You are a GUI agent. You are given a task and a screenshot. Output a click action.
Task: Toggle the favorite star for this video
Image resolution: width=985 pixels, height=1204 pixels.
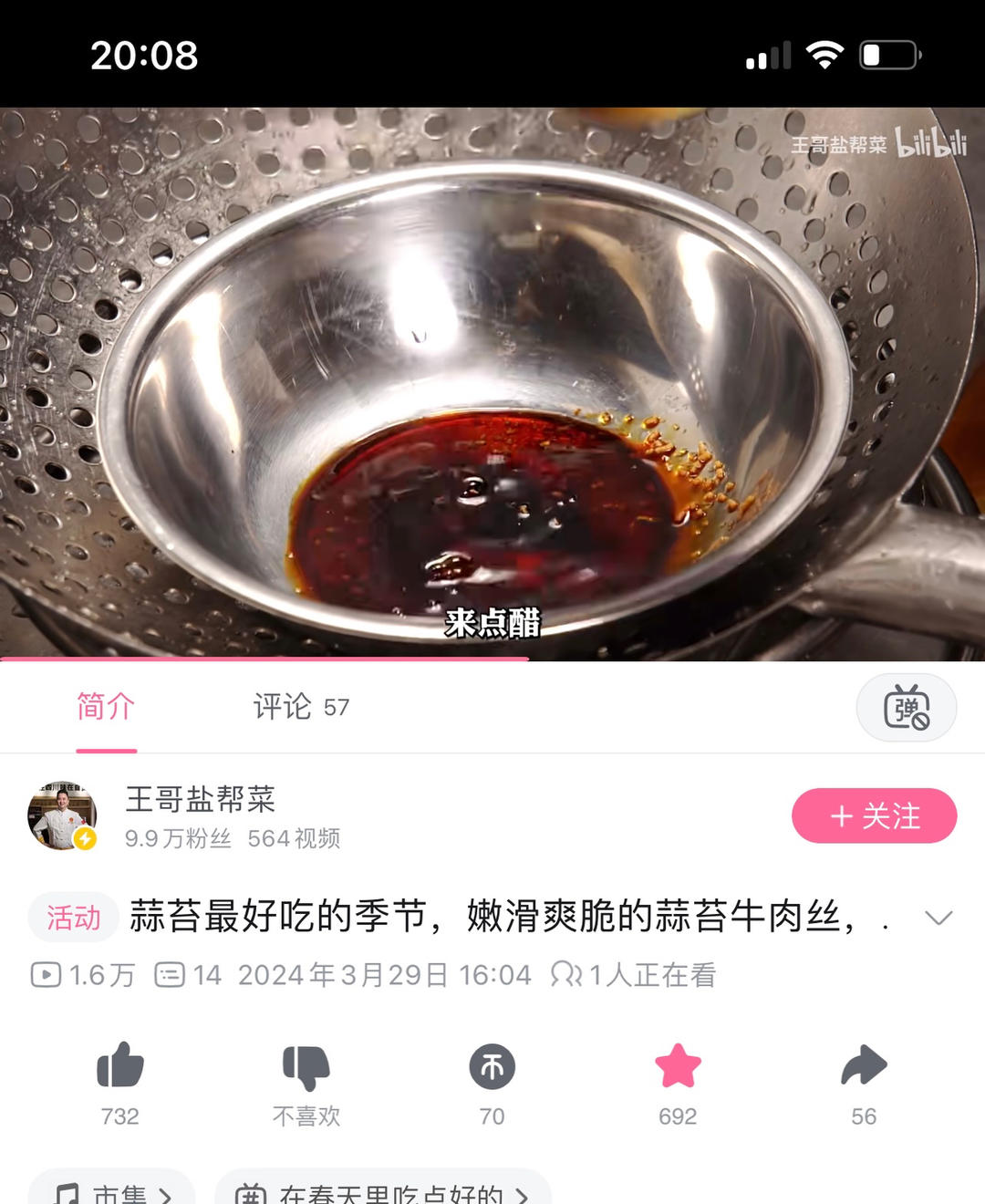[x=678, y=1066]
